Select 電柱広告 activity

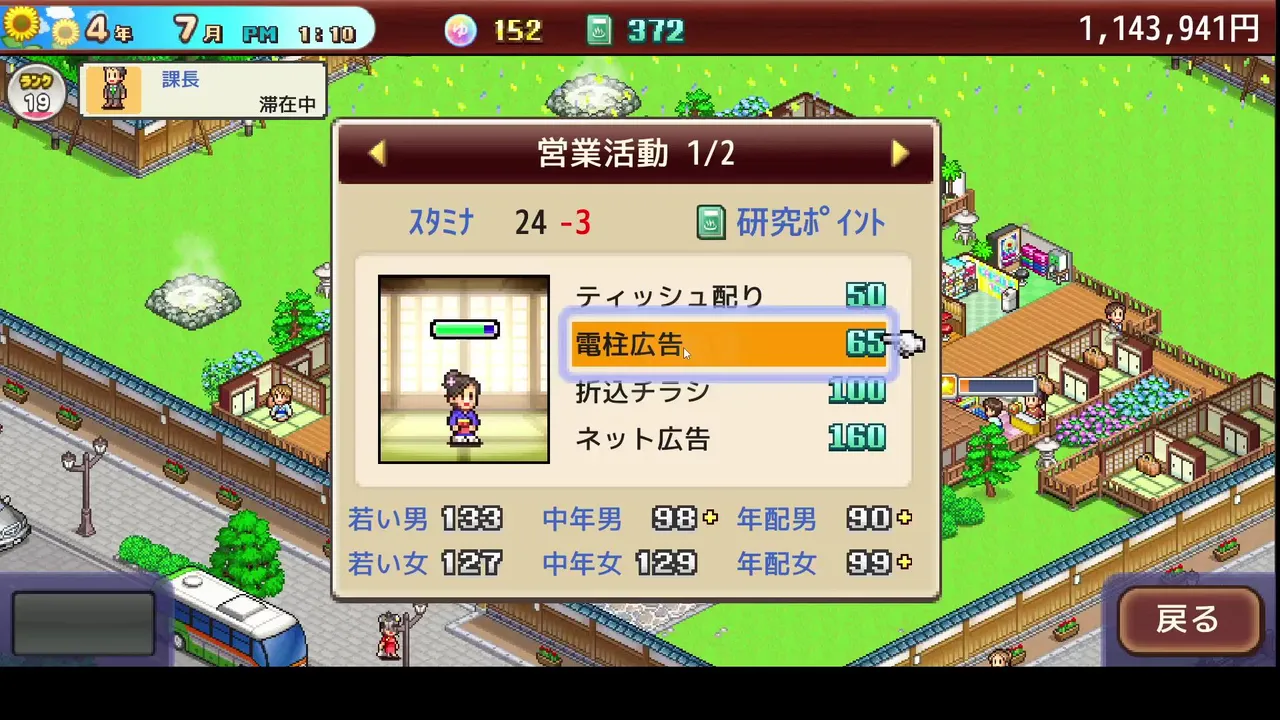click(730, 345)
